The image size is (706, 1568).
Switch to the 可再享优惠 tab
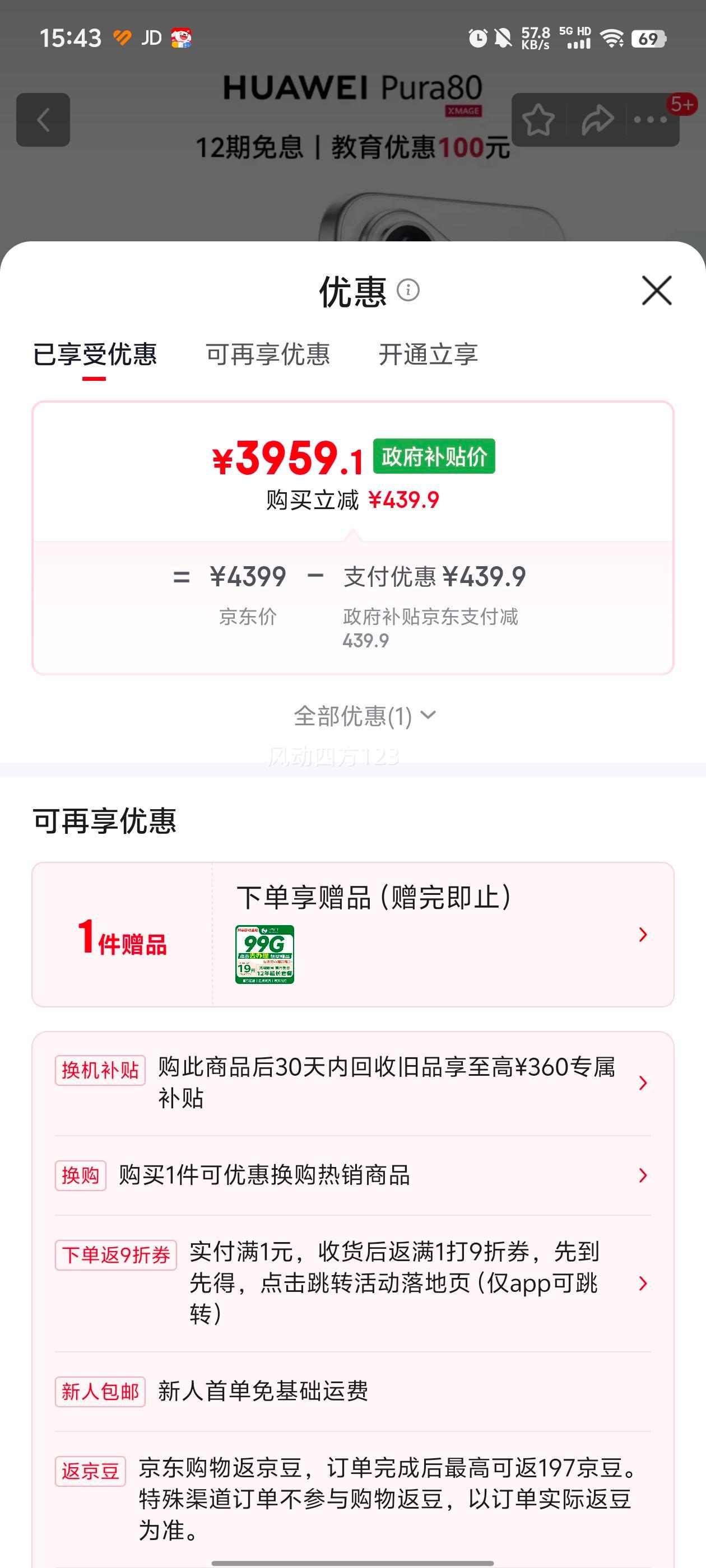(x=268, y=356)
